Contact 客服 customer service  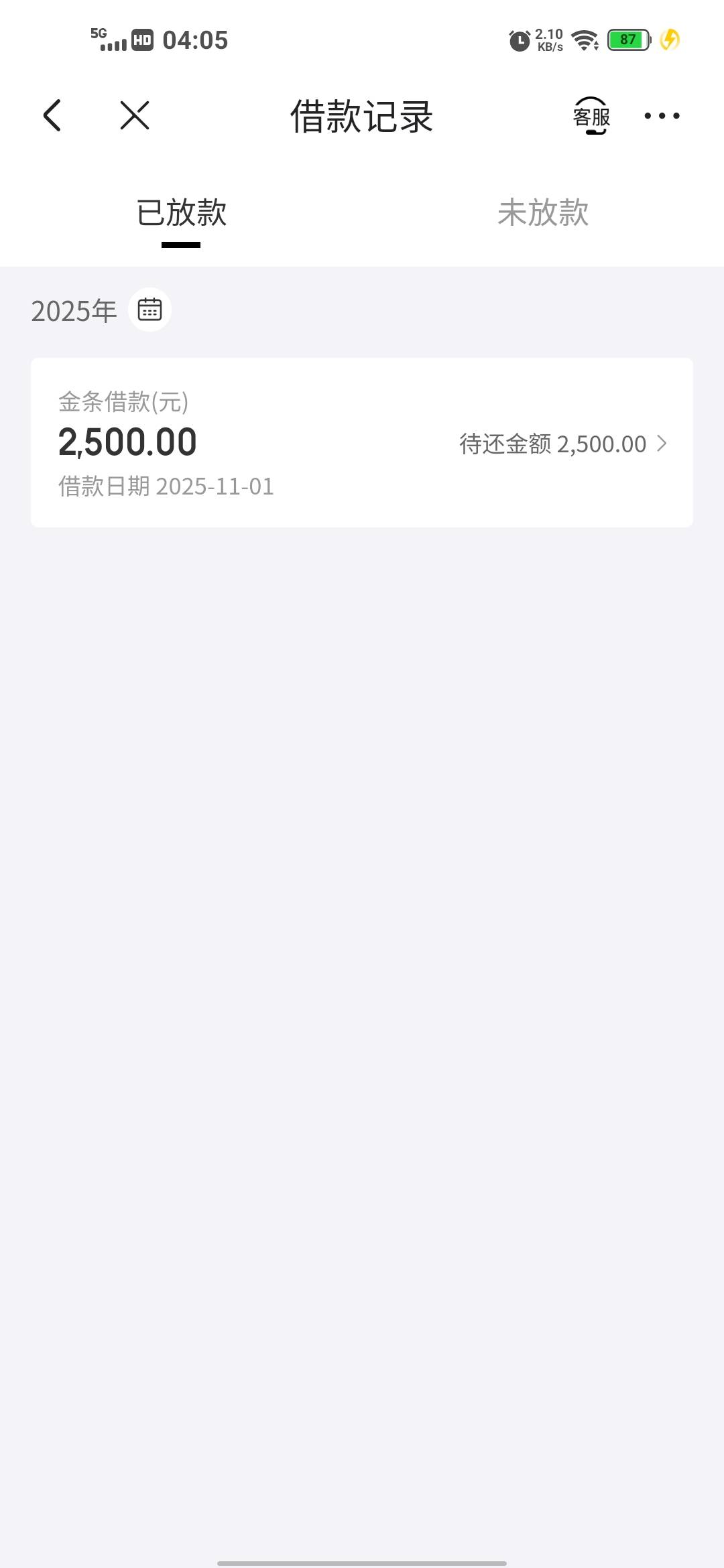[x=591, y=116]
